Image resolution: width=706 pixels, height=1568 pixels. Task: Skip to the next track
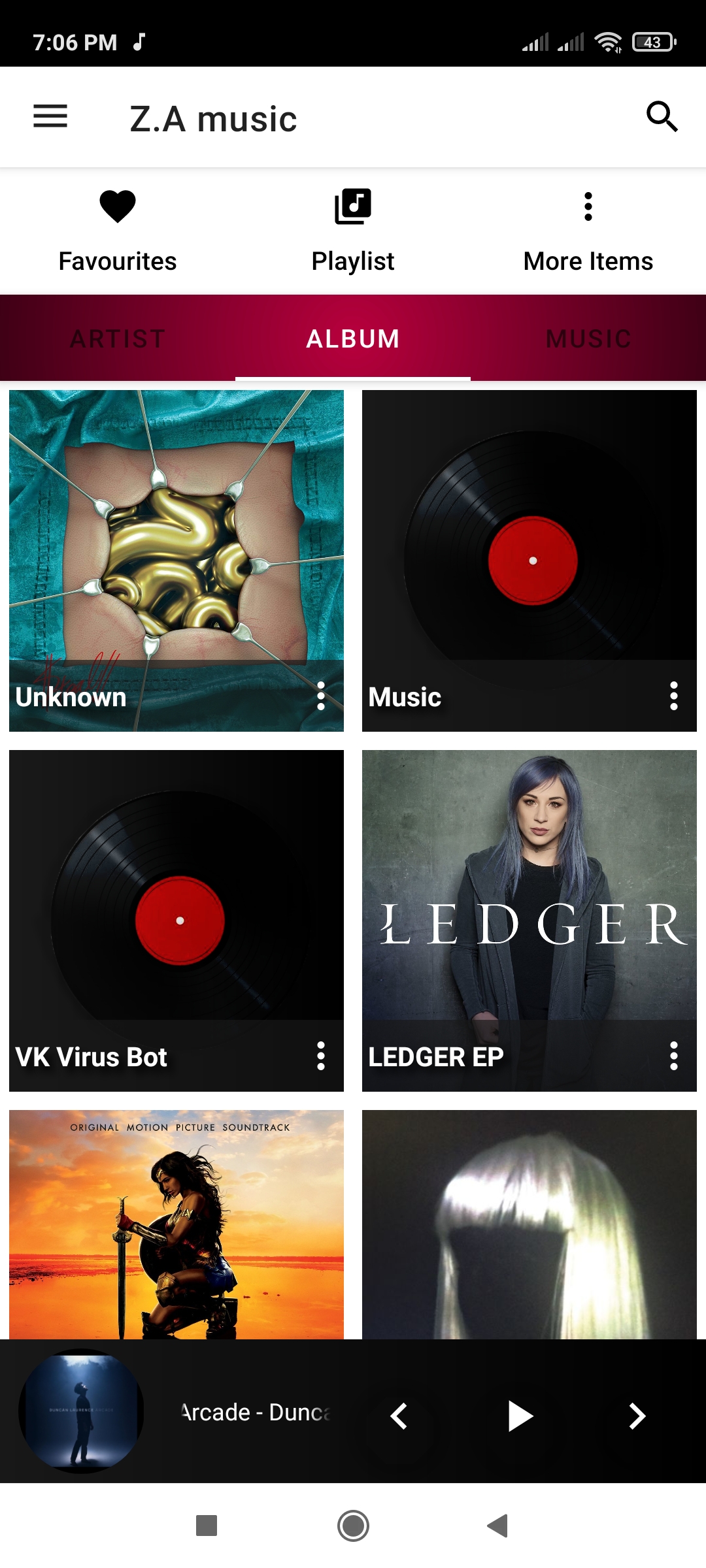pos(636,1414)
